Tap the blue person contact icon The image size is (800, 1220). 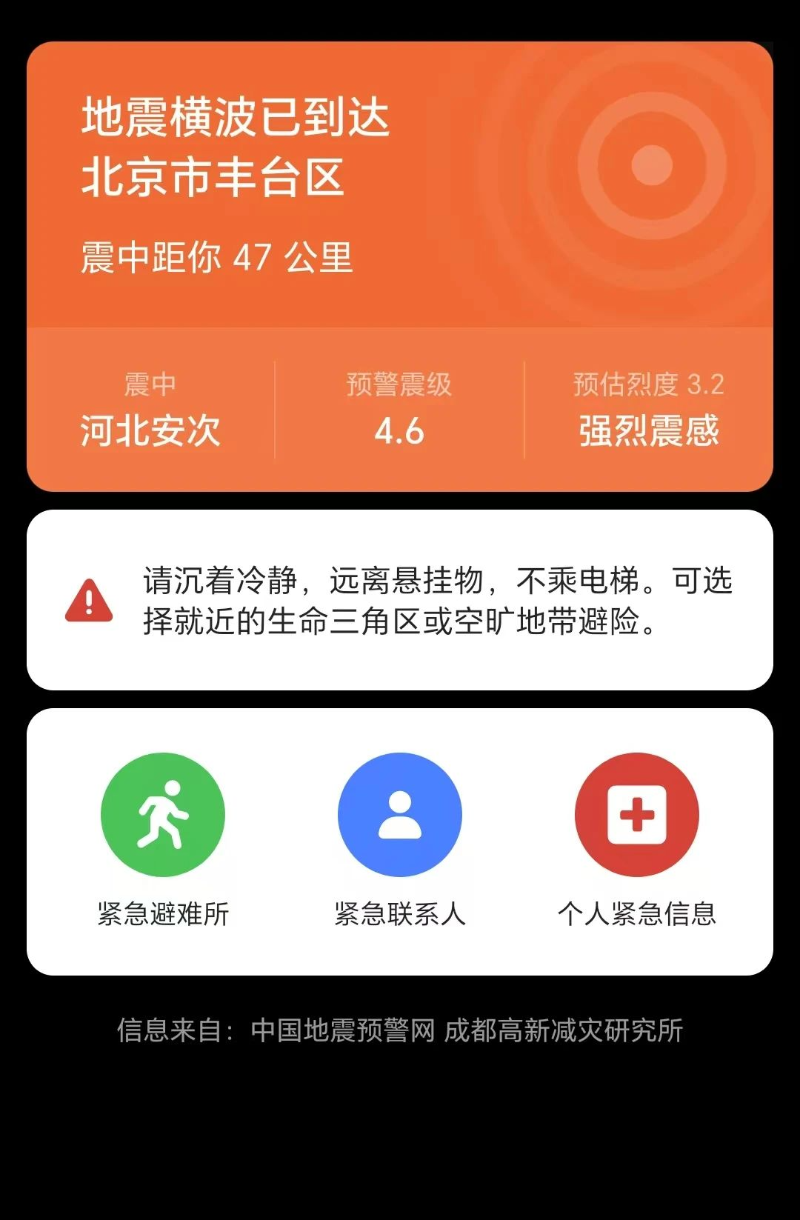click(400, 813)
